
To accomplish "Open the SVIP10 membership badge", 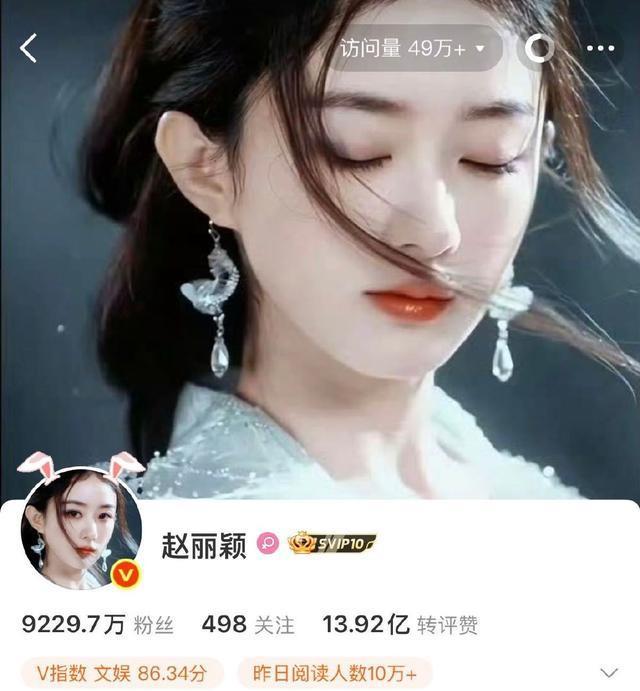I will [x=331, y=543].
